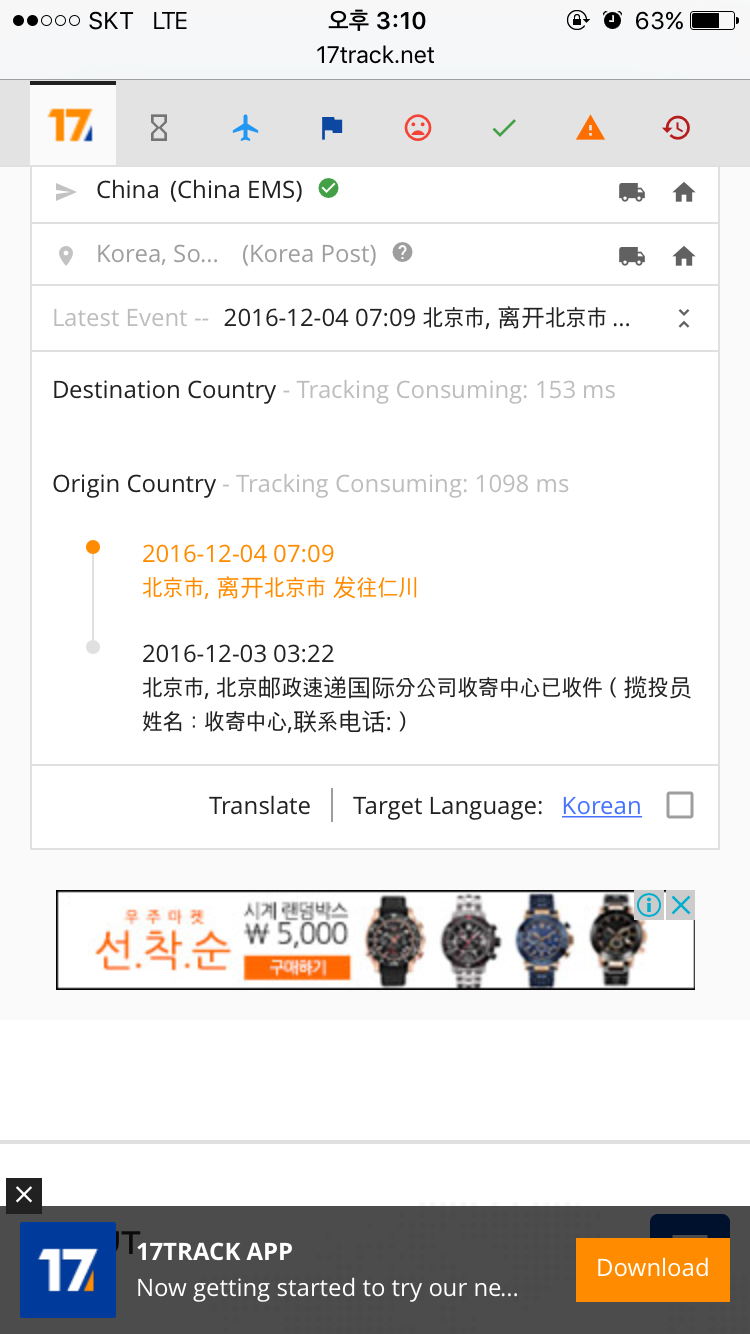The width and height of the screenshot is (750, 1334).
Task: Open the orange warning alert filter
Action: [x=590, y=128]
